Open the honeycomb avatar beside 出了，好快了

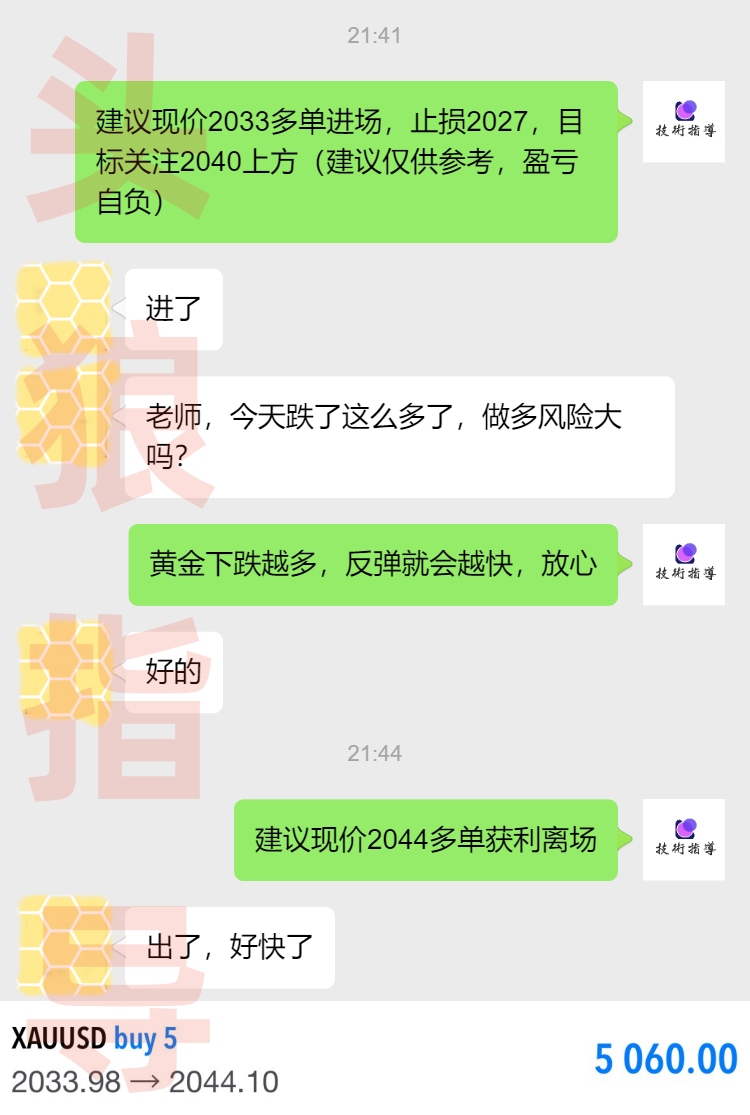point(63,945)
